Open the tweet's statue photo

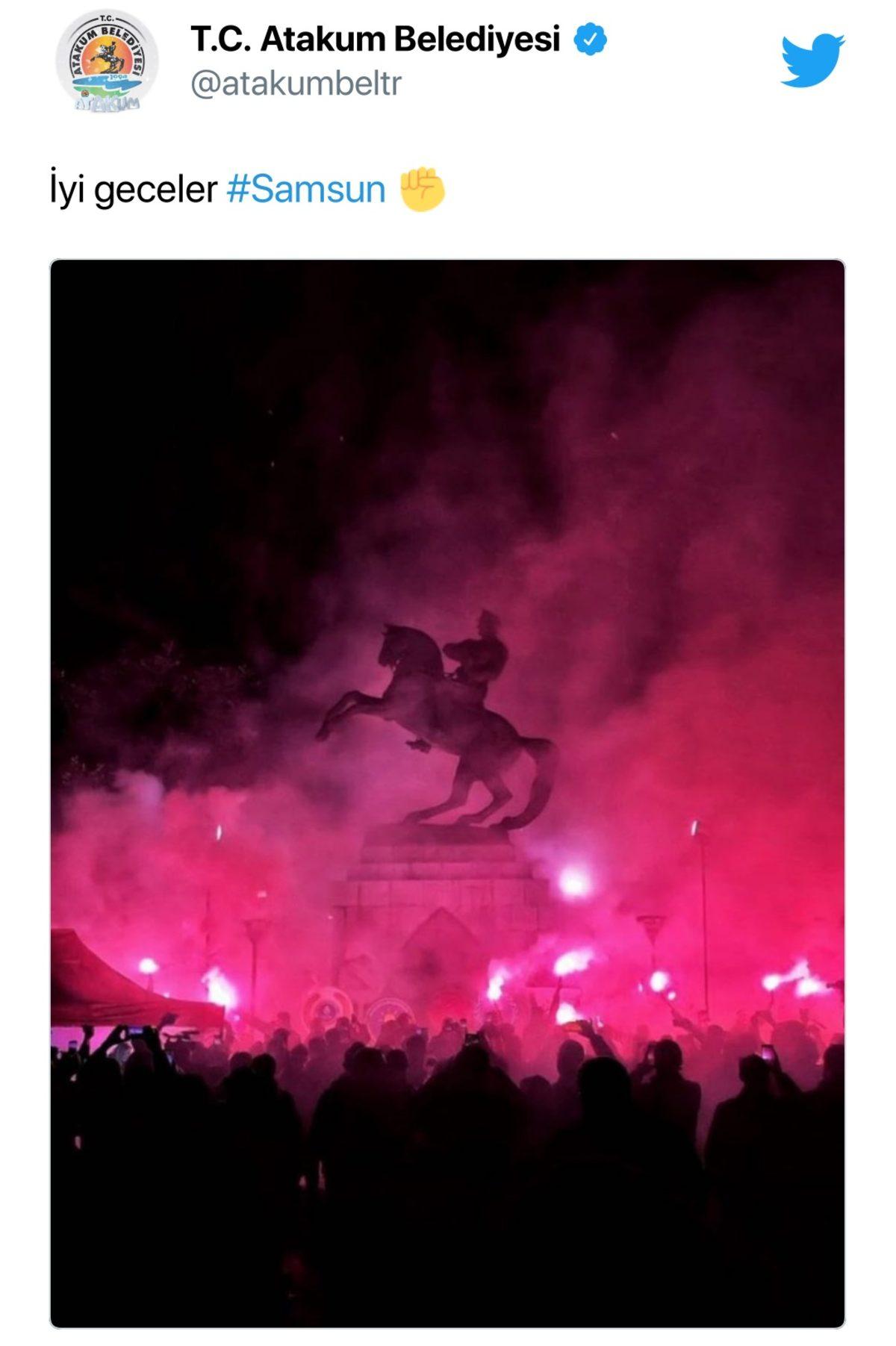point(447,793)
